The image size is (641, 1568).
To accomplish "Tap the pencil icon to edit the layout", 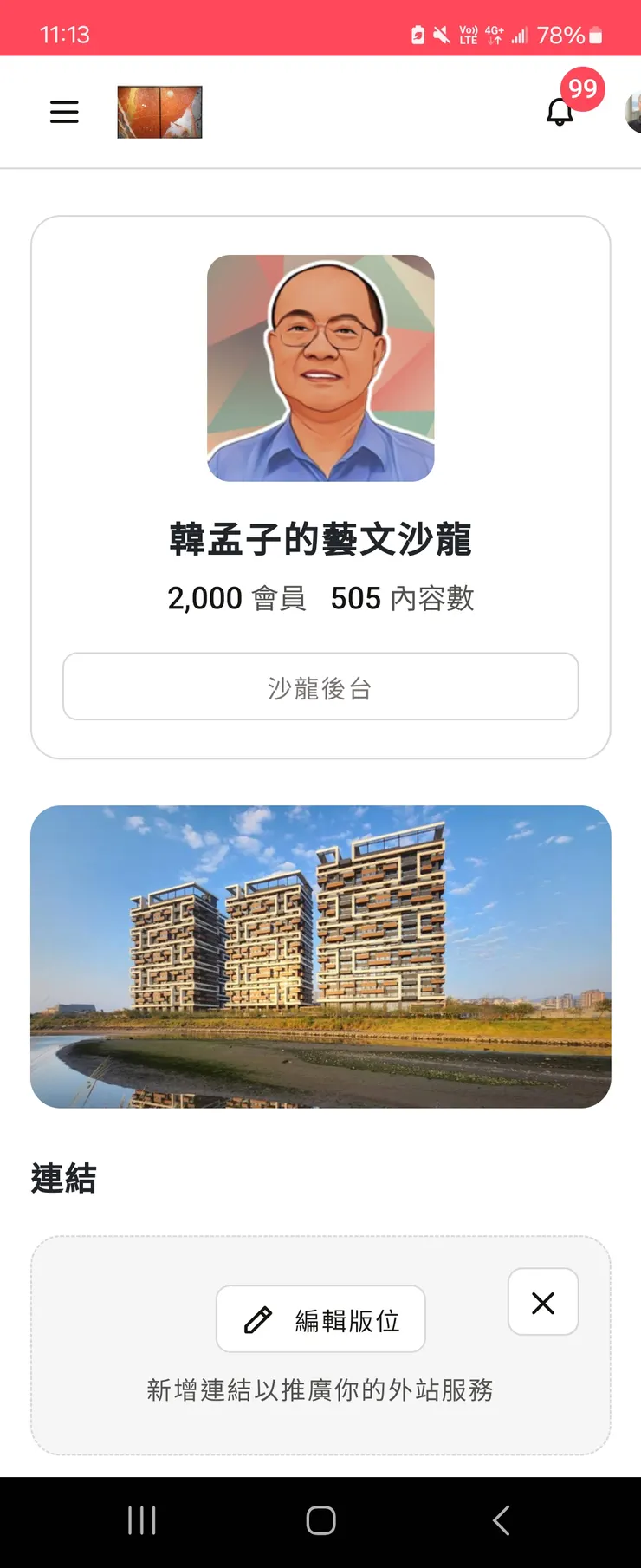I will tap(256, 1318).
